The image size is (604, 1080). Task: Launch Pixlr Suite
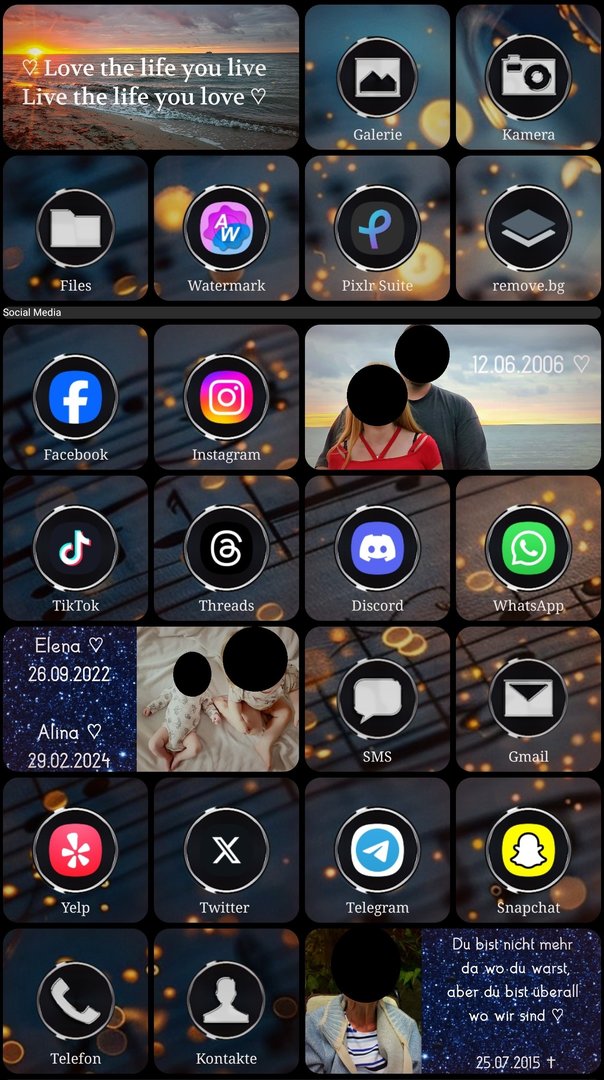point(377,229)
